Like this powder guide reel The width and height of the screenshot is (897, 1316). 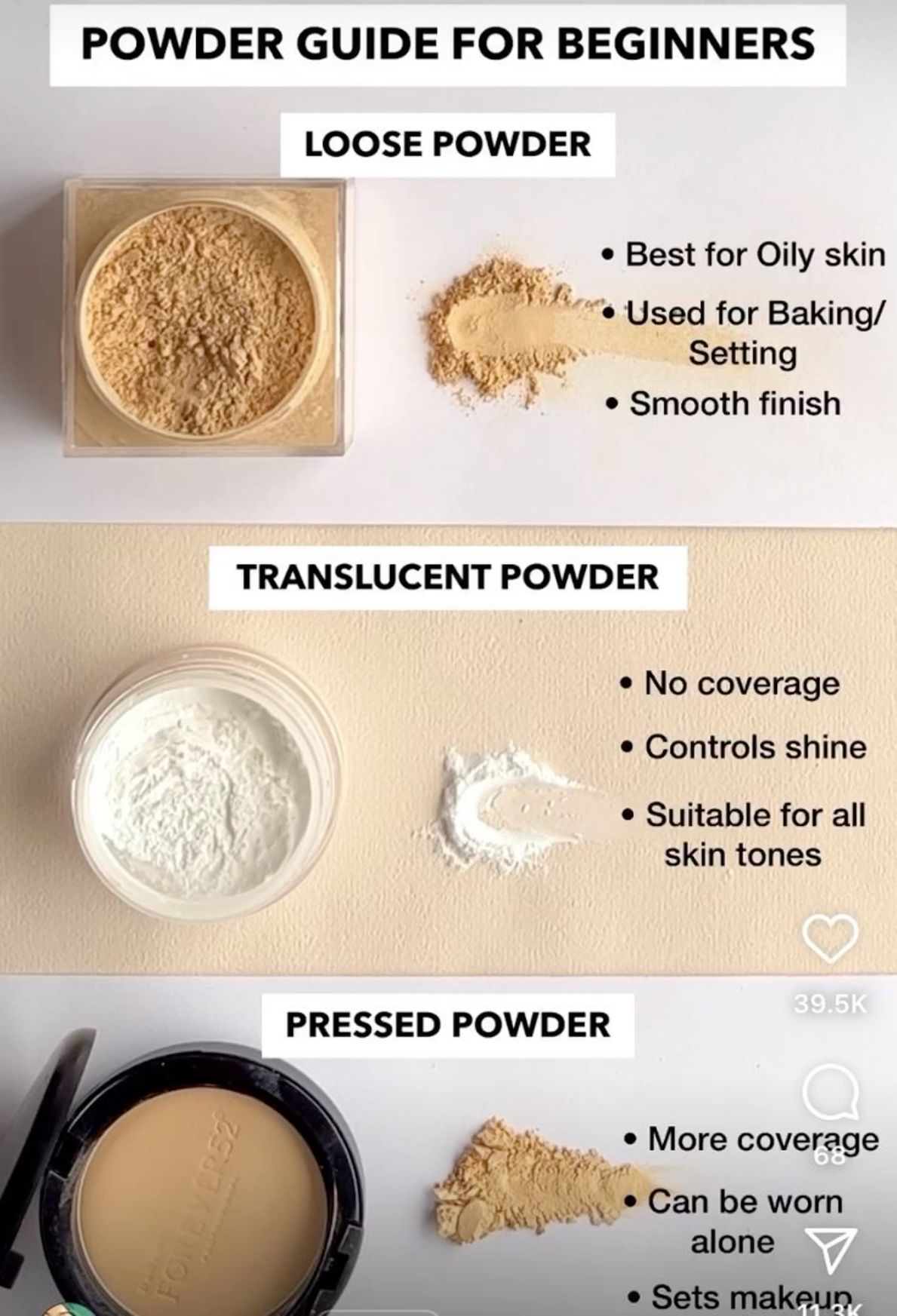(x=830, y=938)
